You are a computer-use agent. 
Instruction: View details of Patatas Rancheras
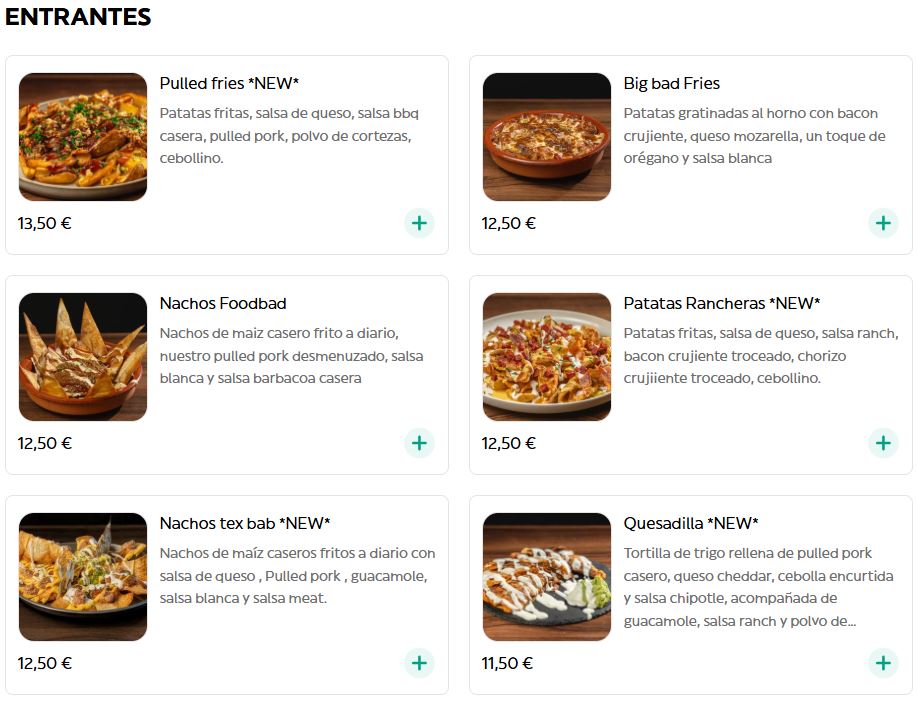721,304
